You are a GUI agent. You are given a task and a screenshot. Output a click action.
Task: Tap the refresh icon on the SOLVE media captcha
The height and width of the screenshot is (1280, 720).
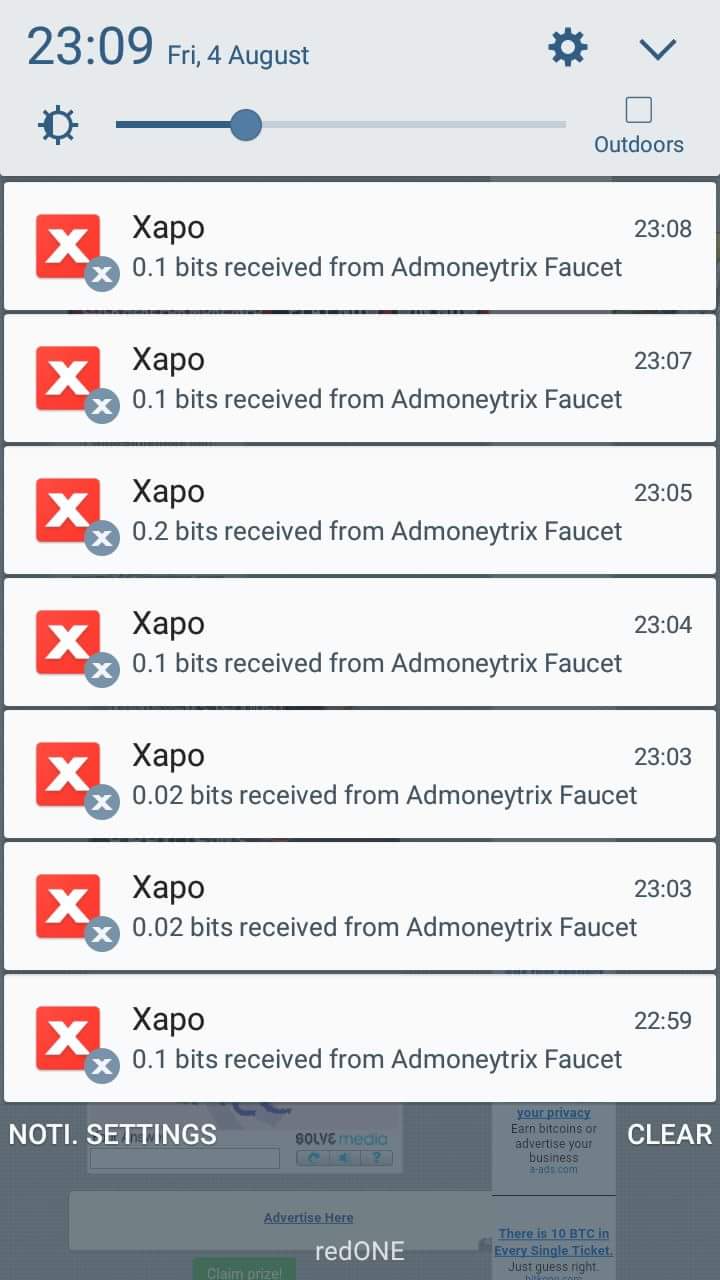point(311,1158)
